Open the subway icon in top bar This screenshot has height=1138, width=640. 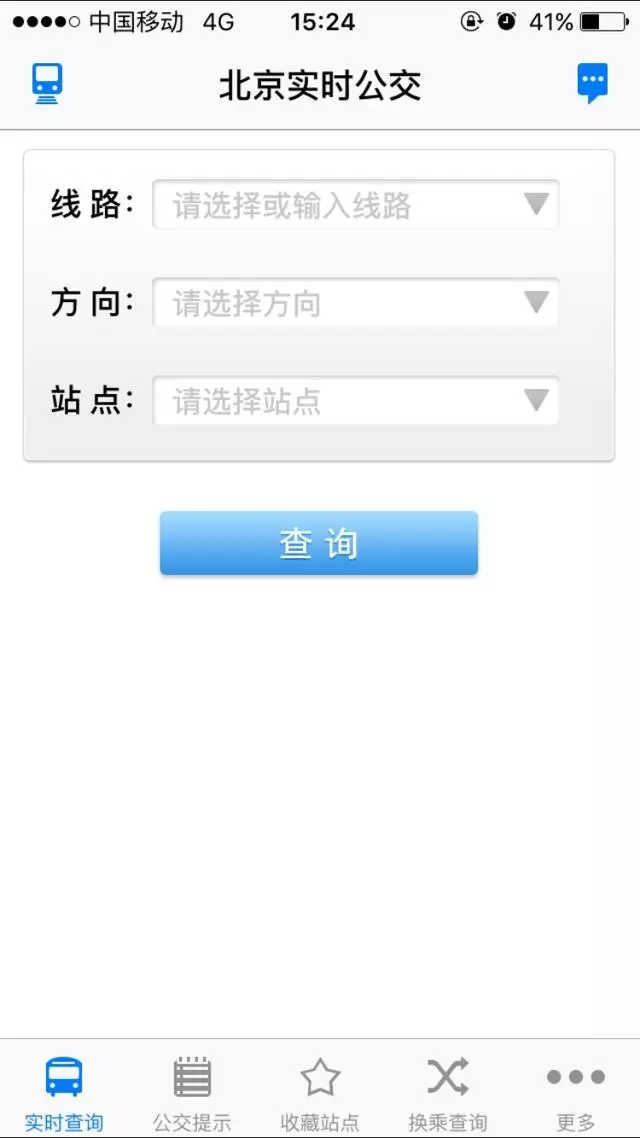point(47,83)
